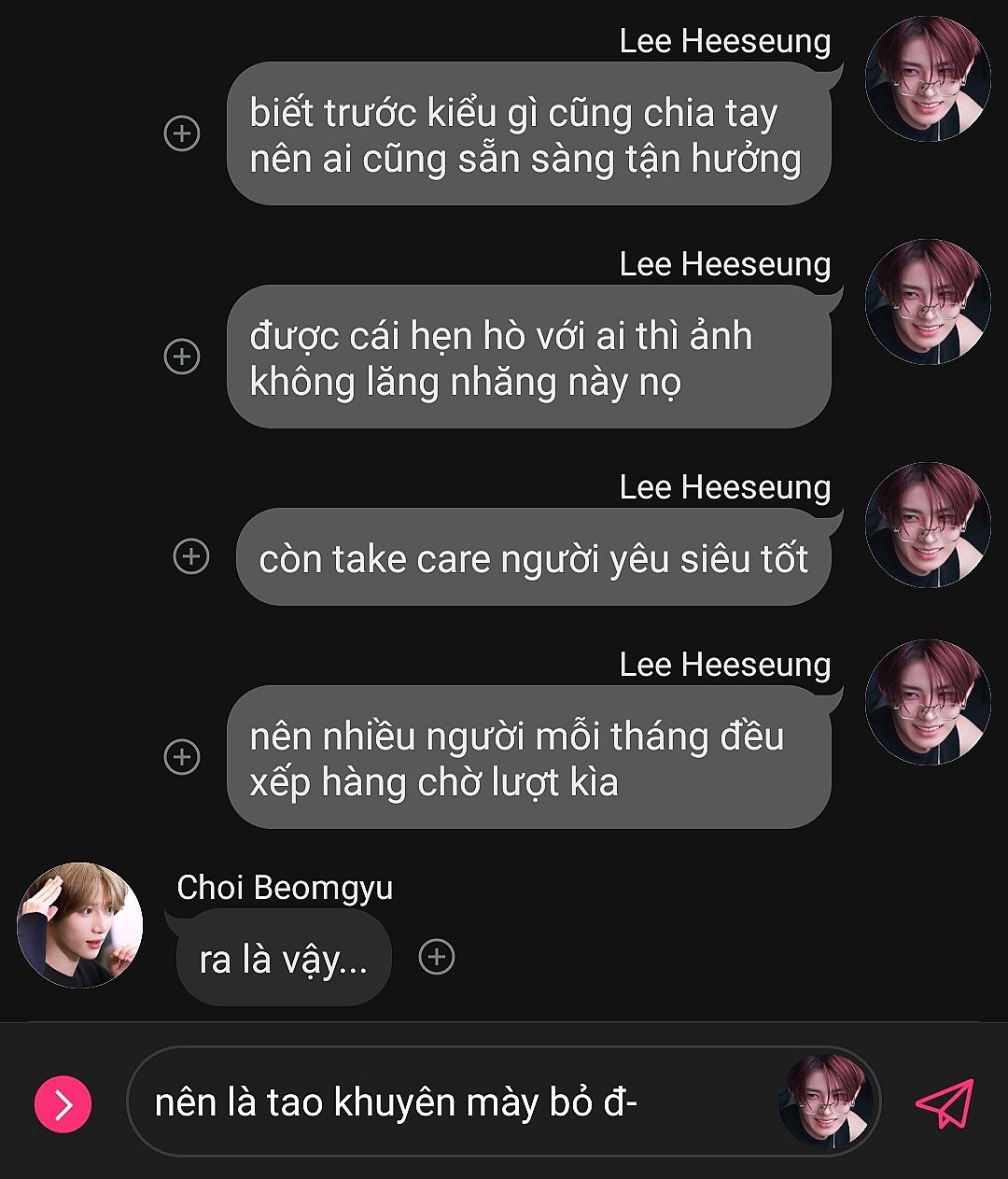Tap plus icon beside "còn take care" message
This screenshot has height=1179, width=1008.
coord(191,556)
